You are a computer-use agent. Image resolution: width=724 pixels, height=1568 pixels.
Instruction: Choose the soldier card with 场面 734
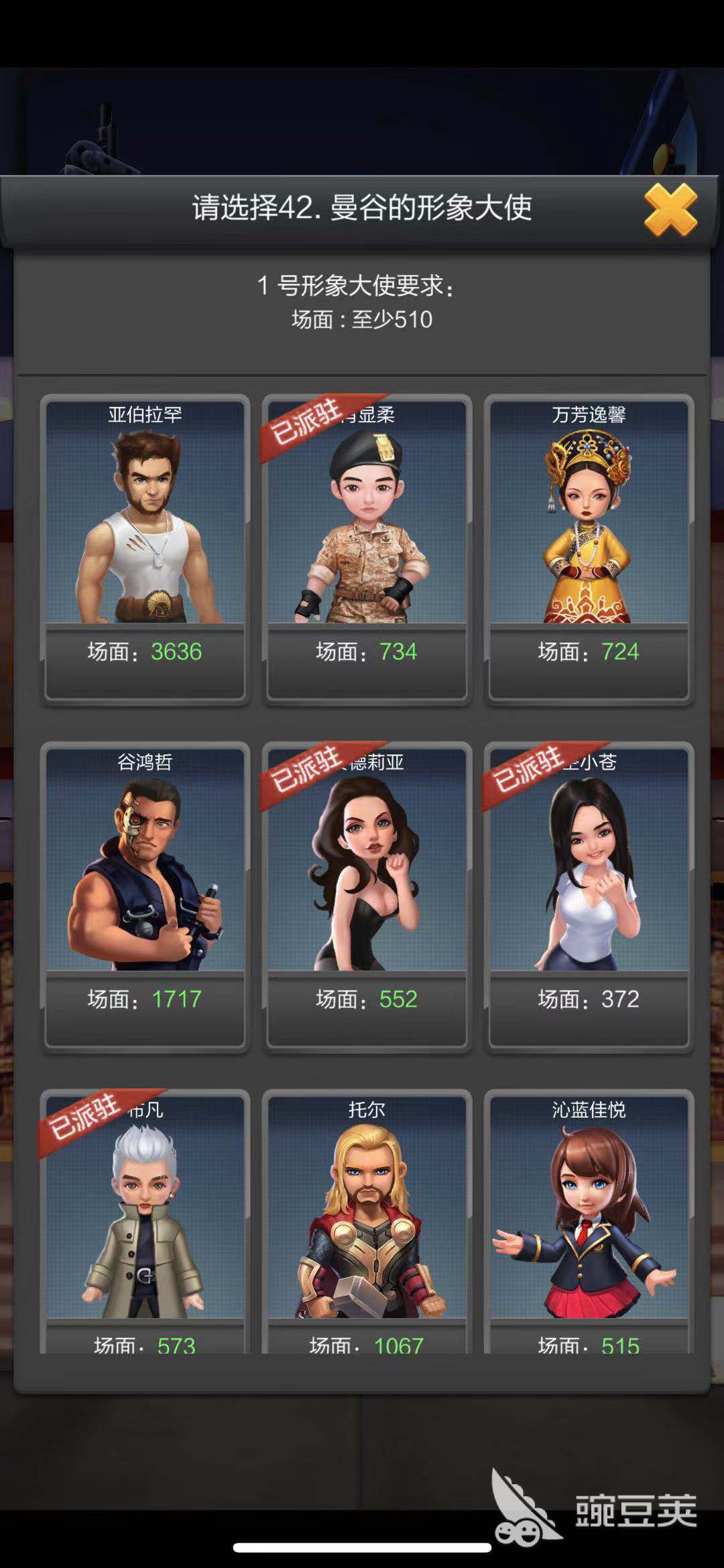click(x=367, y=546)
